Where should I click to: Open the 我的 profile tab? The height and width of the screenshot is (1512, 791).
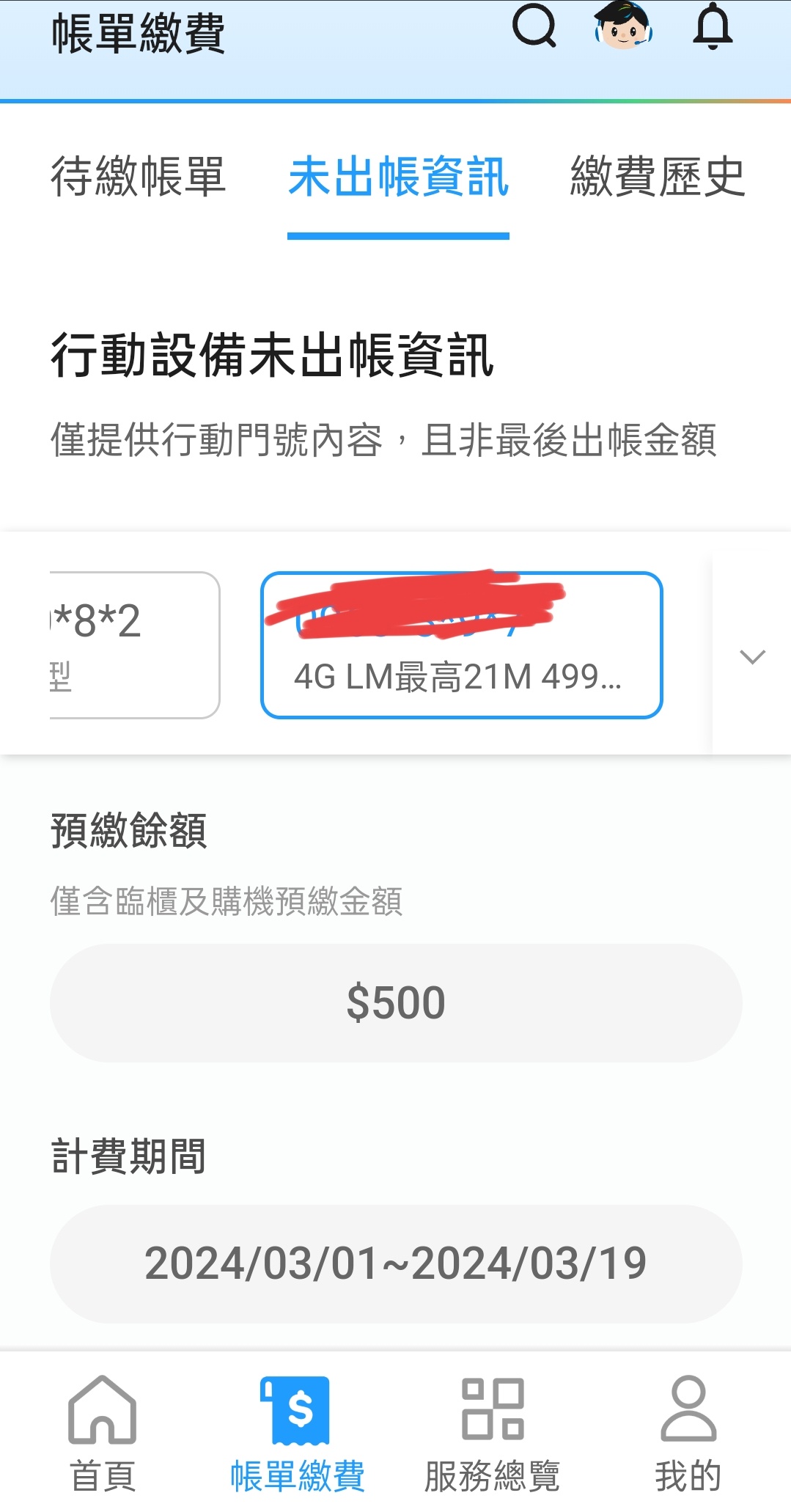click(x=688, y=1434)
